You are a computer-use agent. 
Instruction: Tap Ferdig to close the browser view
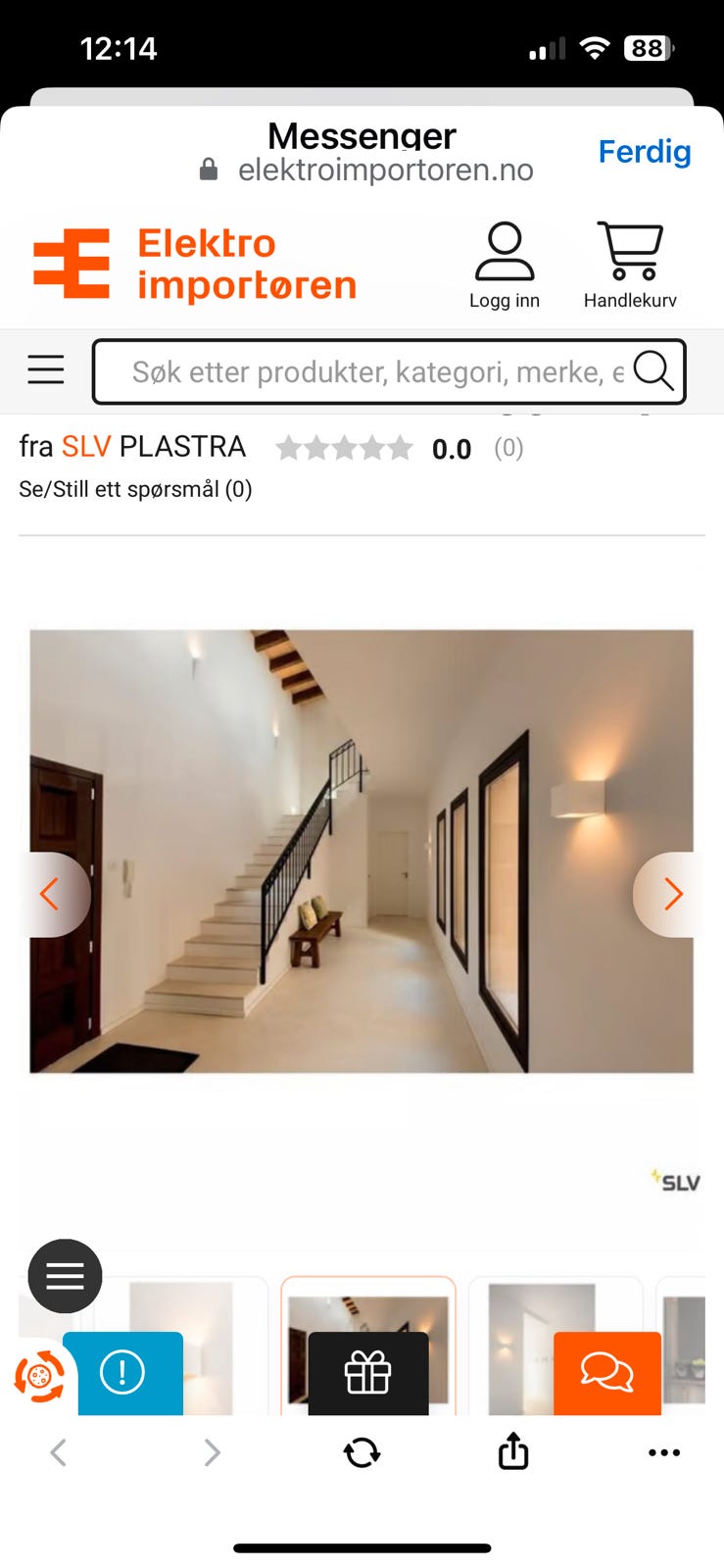click(x=645, y=151)
